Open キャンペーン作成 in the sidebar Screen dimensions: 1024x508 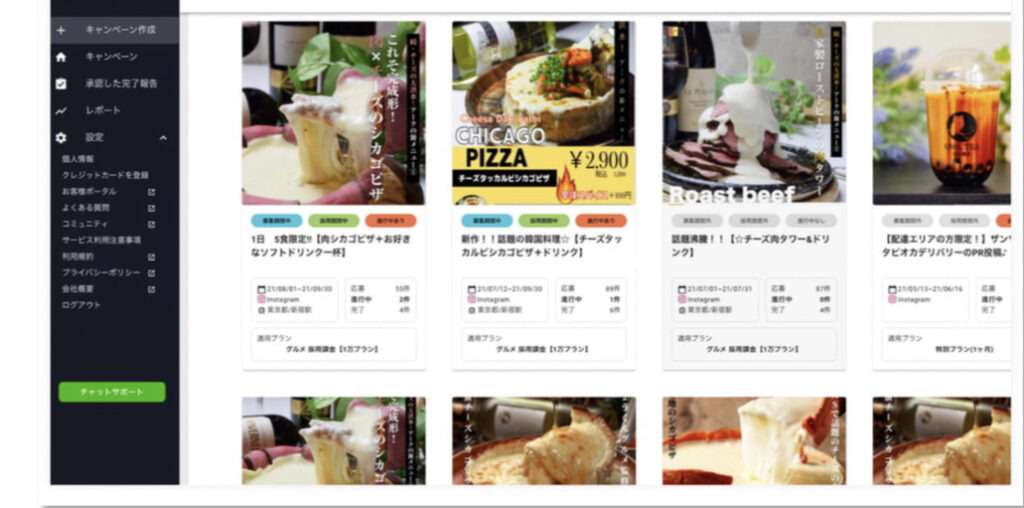119,30
